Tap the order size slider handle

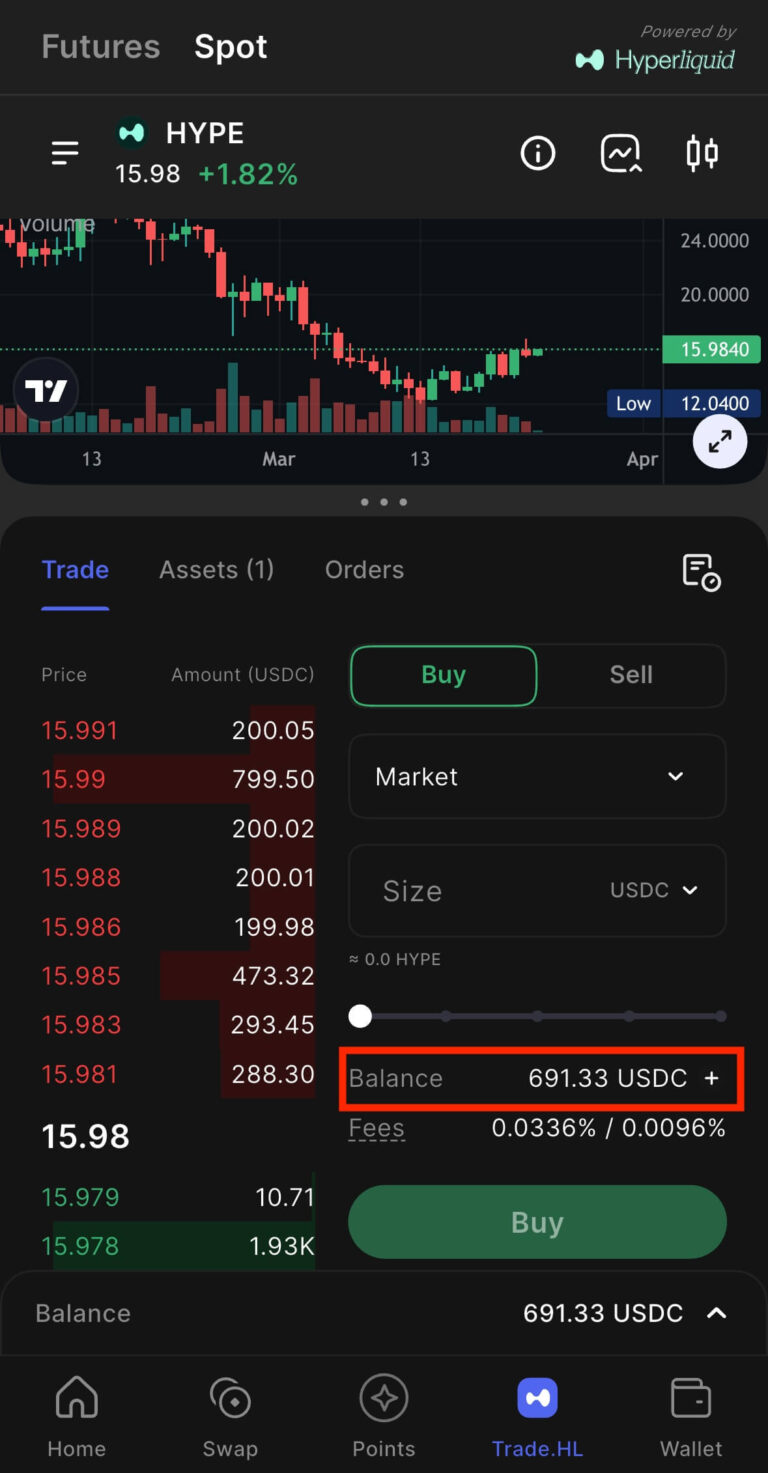(360, 1016)
